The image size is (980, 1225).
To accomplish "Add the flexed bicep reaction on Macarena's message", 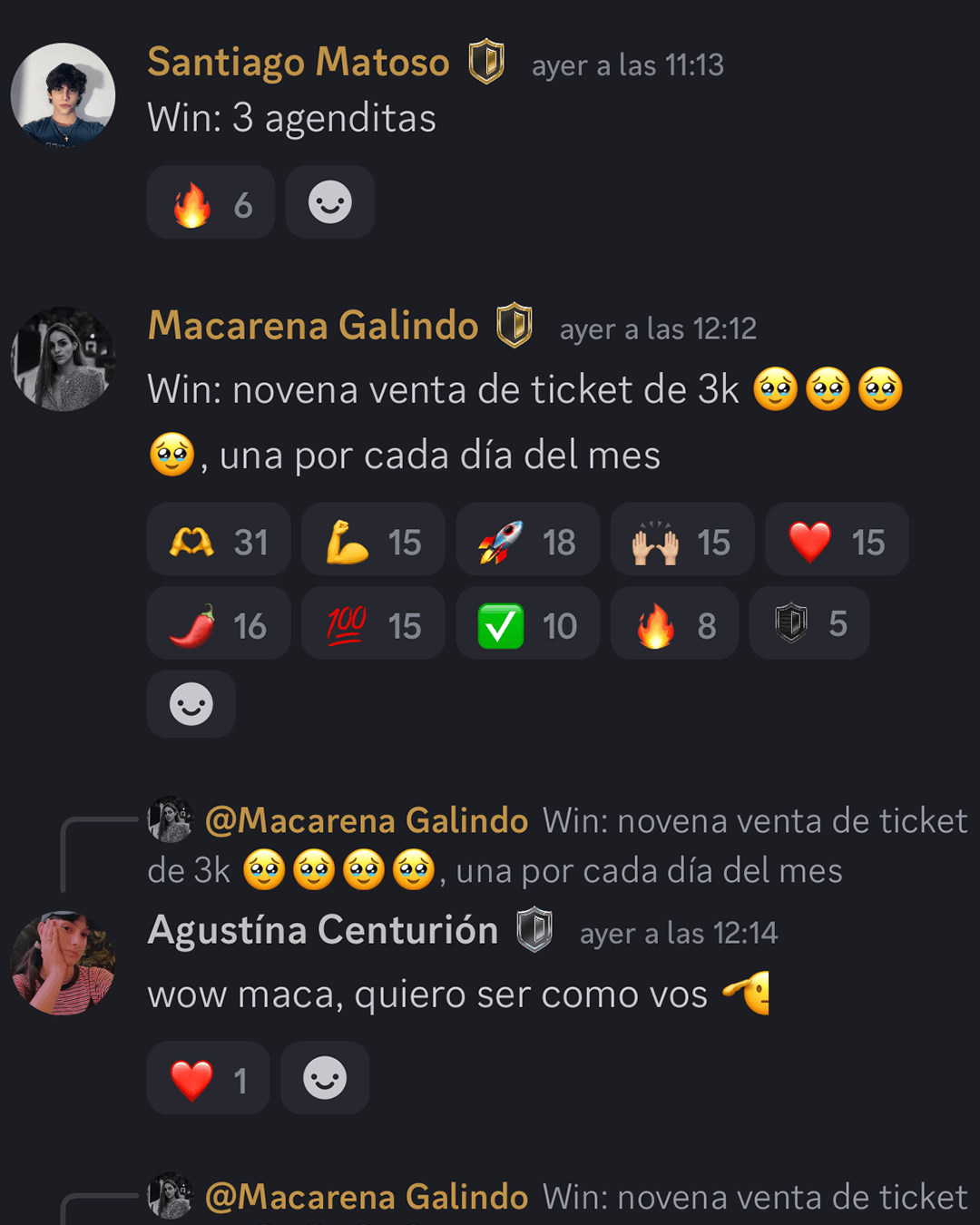I will click(373, 540).
